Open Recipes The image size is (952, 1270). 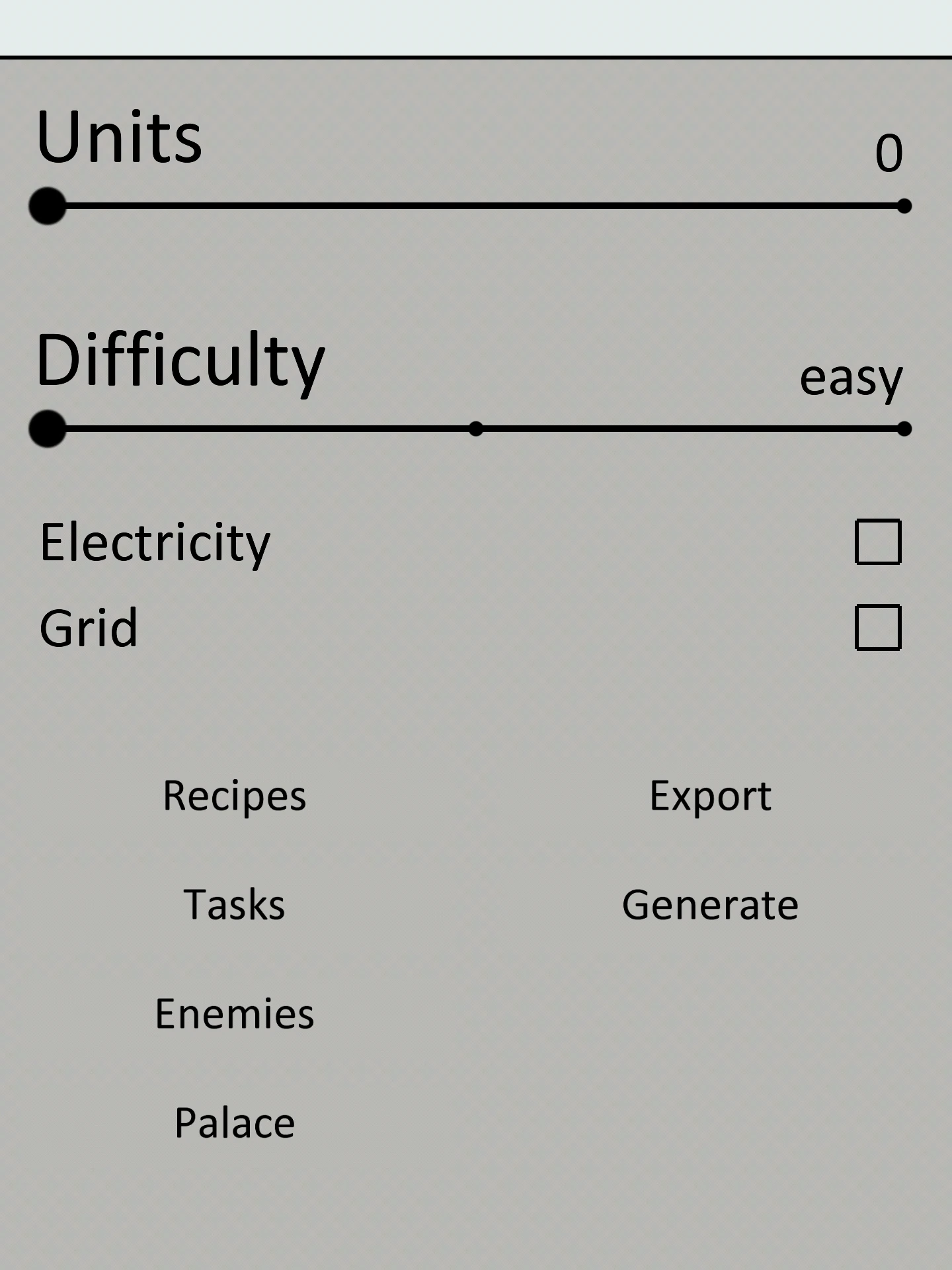[x=235, y=795]
